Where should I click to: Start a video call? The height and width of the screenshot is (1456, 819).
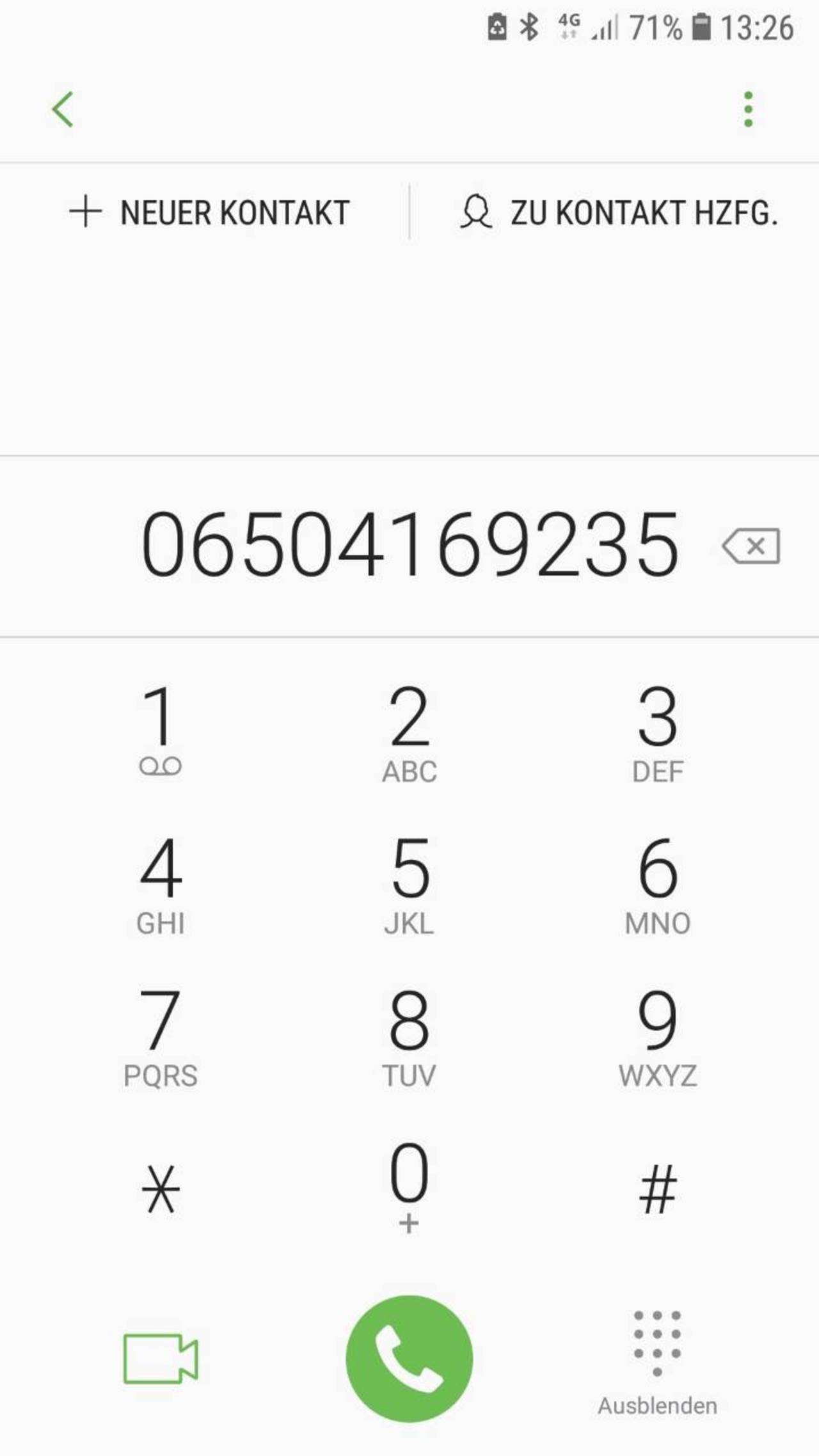(x=161, y=1358)
